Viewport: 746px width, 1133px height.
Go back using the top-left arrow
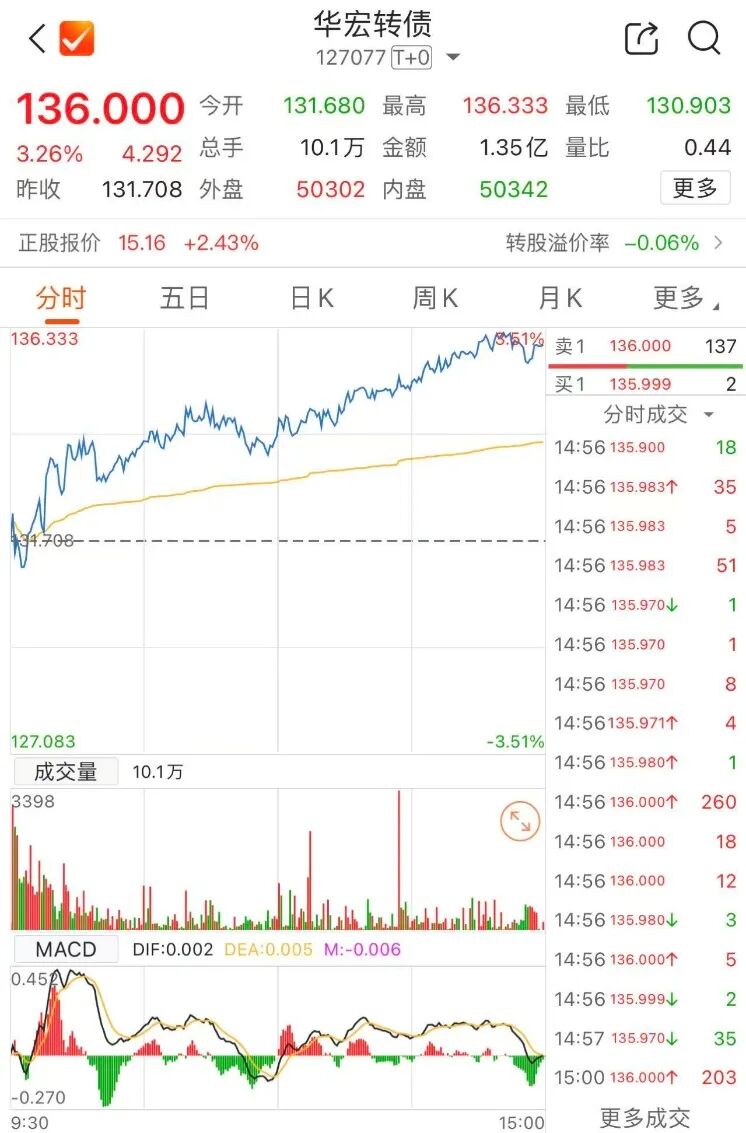pos(38,39)
